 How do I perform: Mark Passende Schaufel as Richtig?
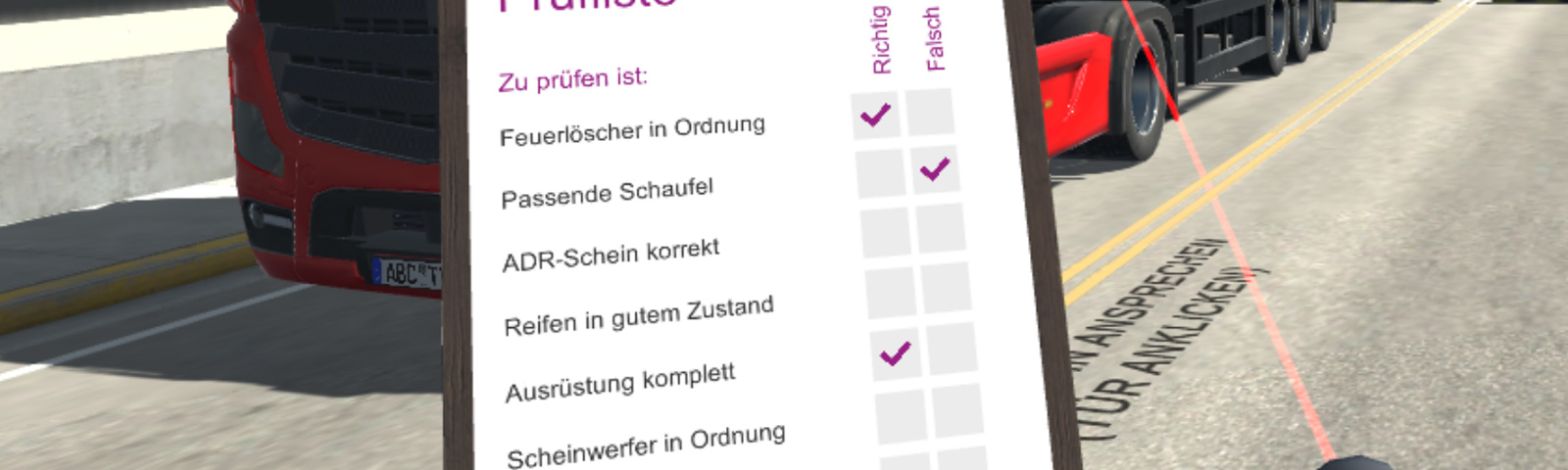880,173
